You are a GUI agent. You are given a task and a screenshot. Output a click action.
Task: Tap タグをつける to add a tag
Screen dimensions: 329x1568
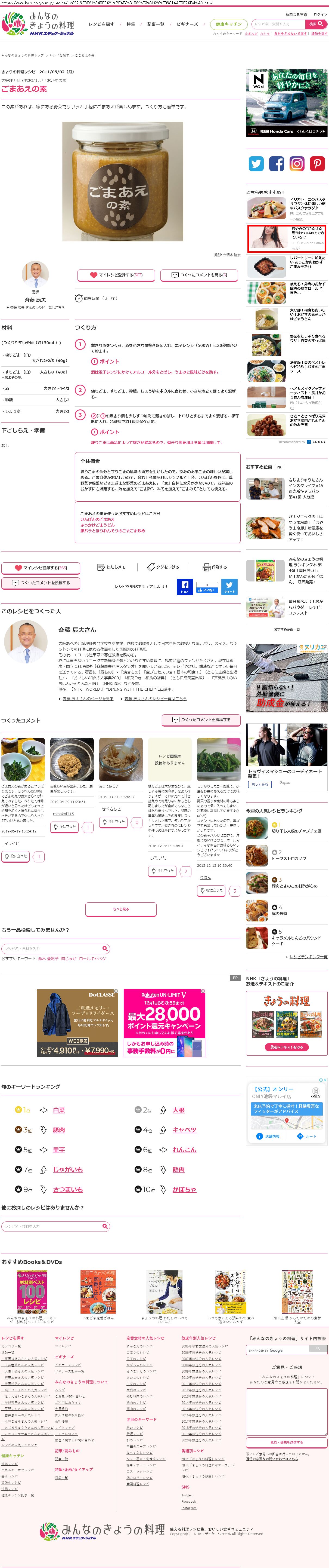click(164, 567)
